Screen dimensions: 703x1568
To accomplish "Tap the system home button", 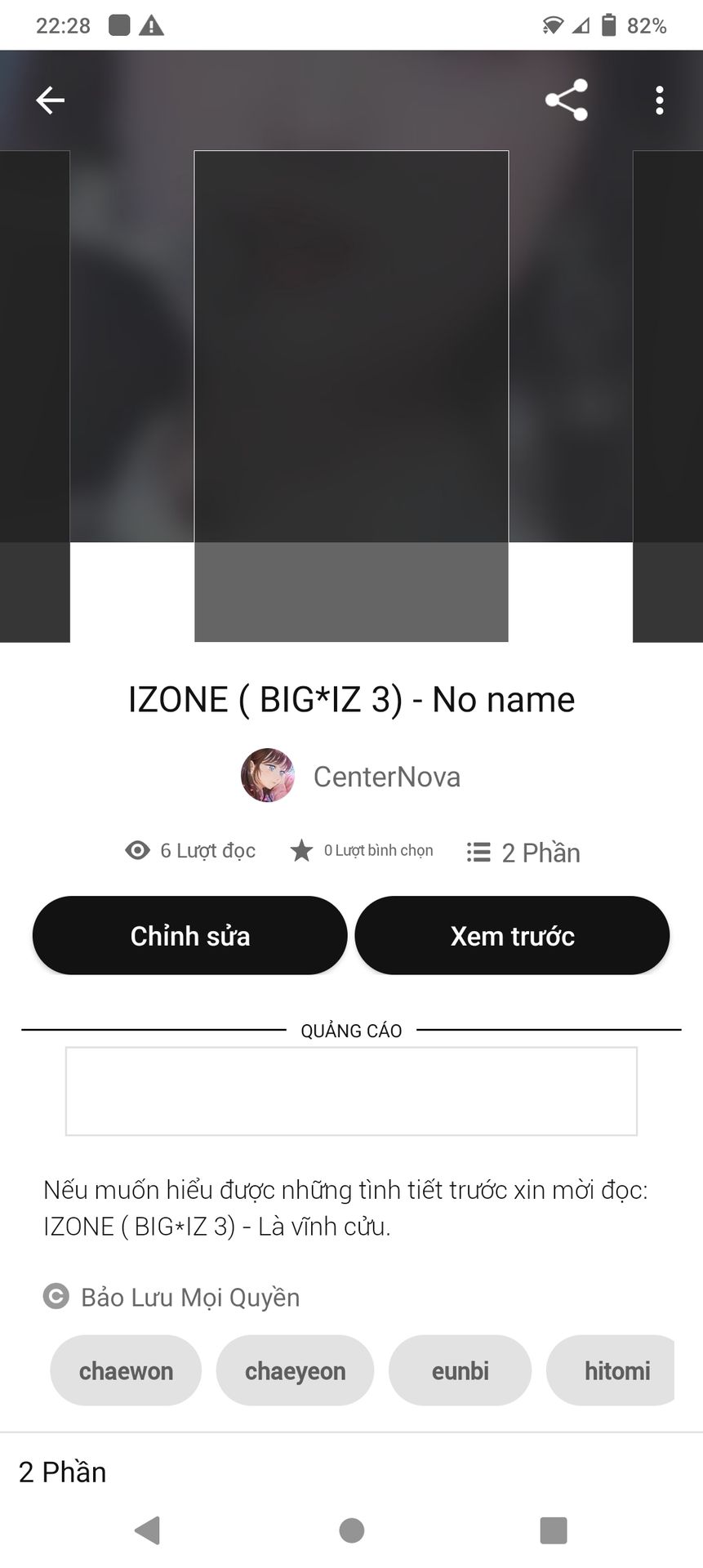I will [x=351, y=1530].
